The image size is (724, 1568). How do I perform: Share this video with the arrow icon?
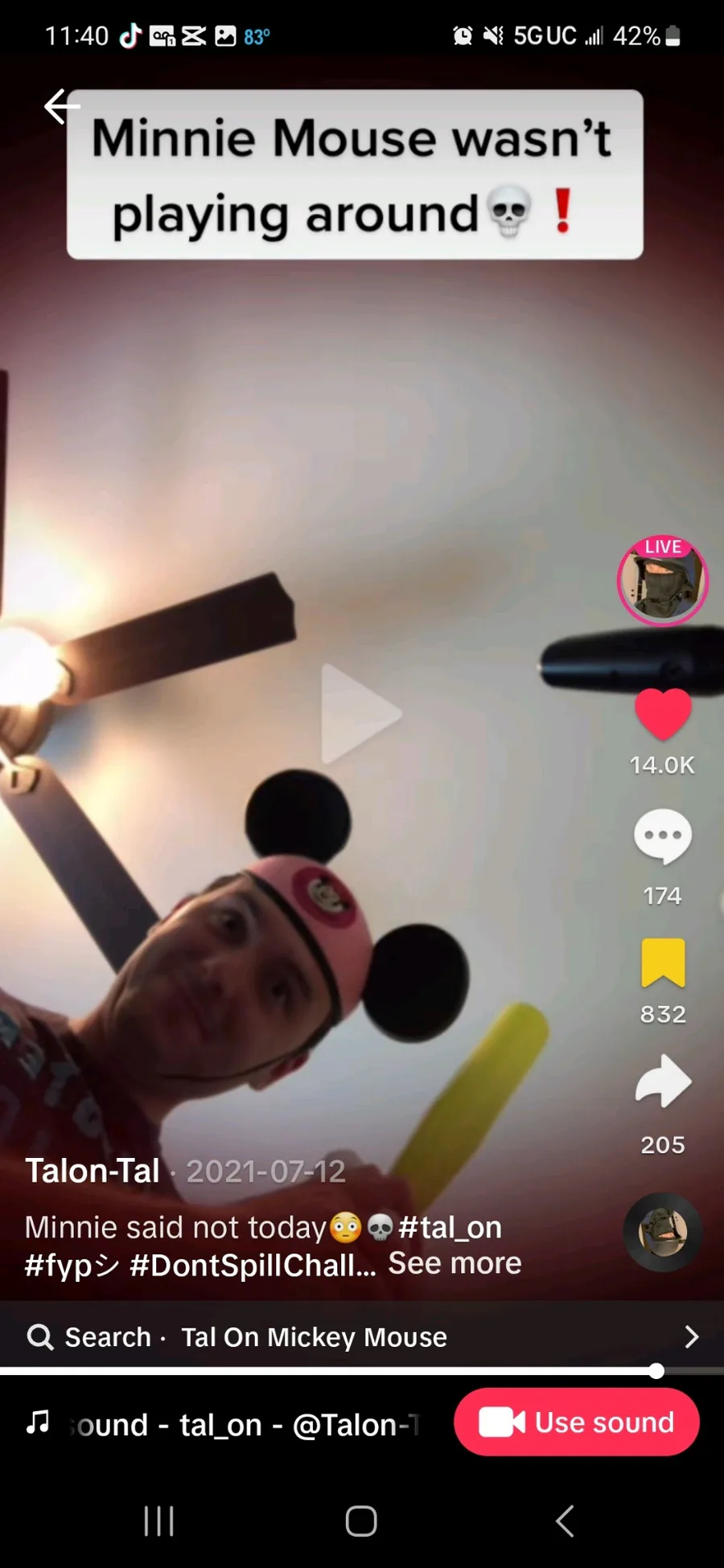click(x=663, y=1082)
